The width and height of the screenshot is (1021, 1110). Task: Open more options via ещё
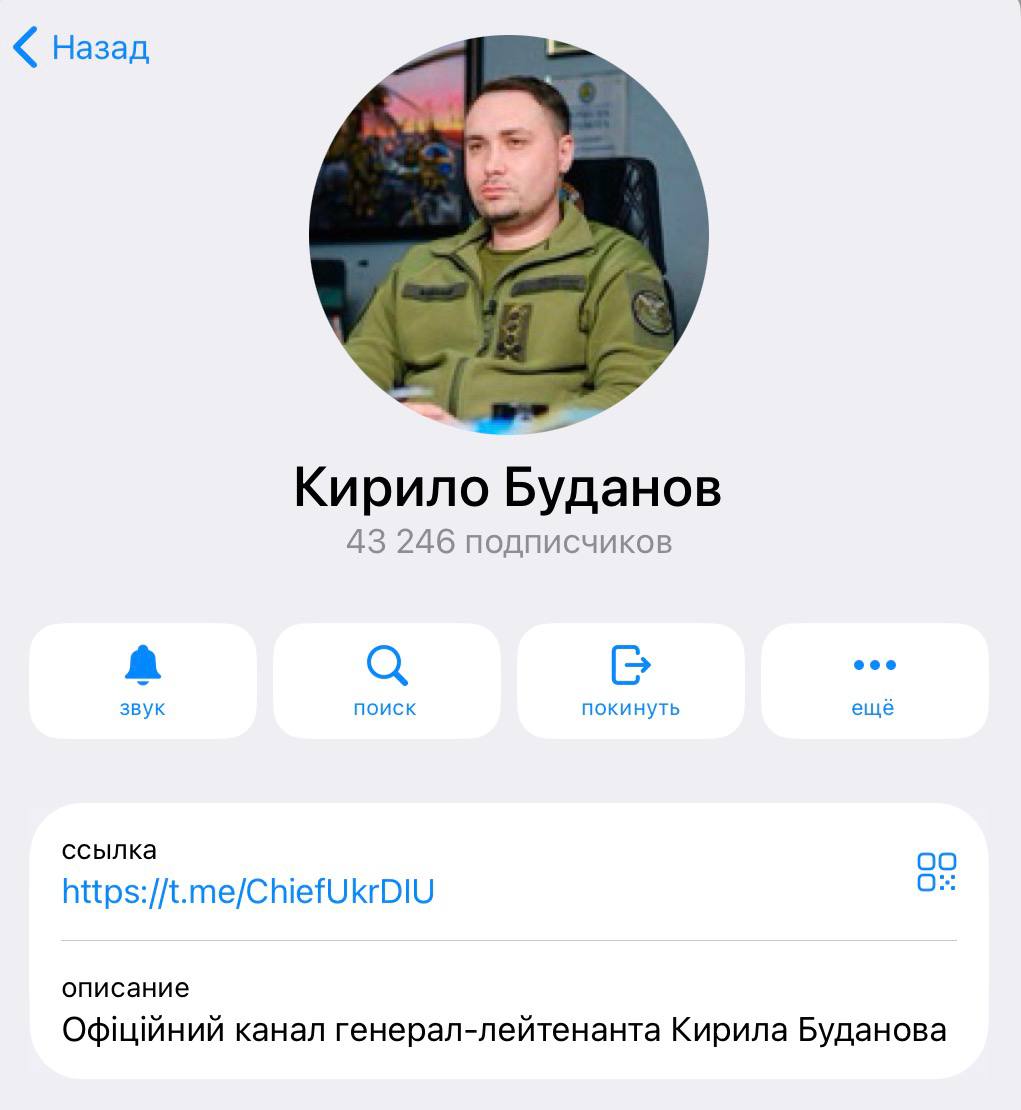pos(874,681)
